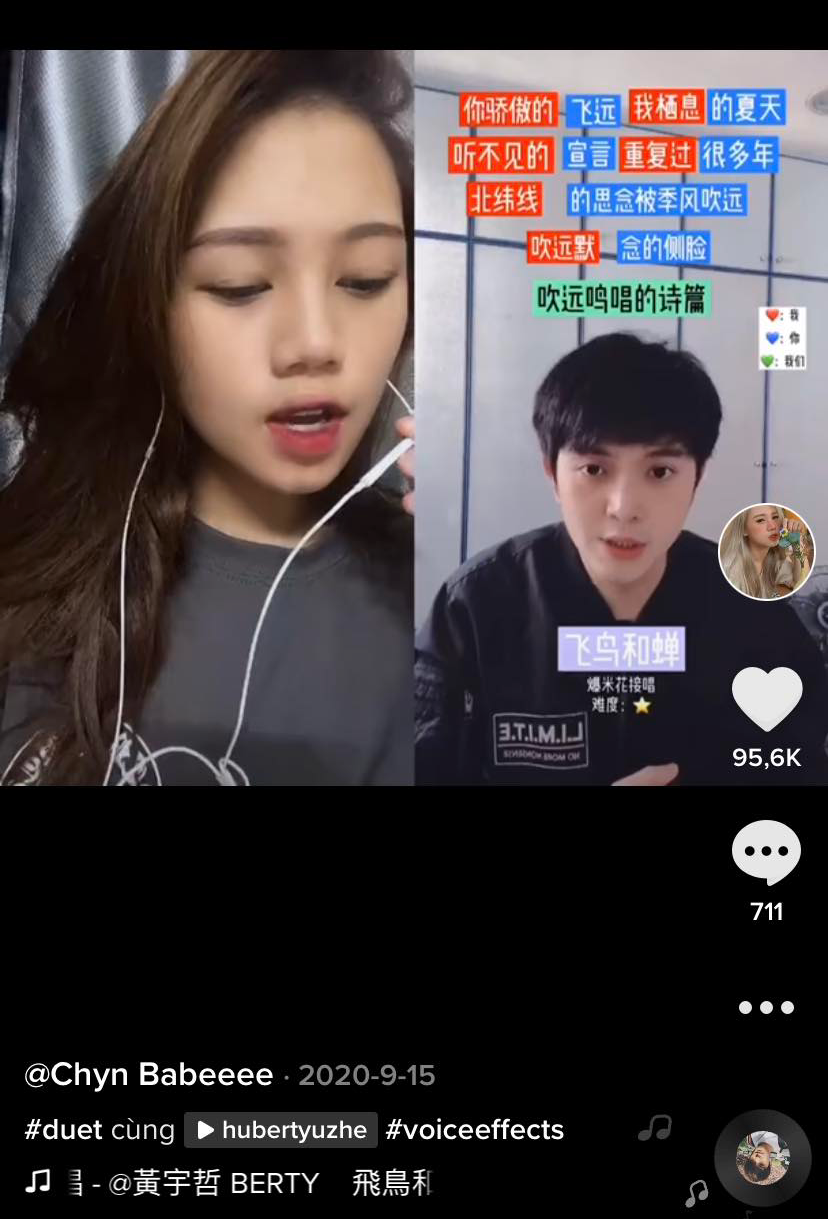Open the three-dot more options menu

point(767,1007)
